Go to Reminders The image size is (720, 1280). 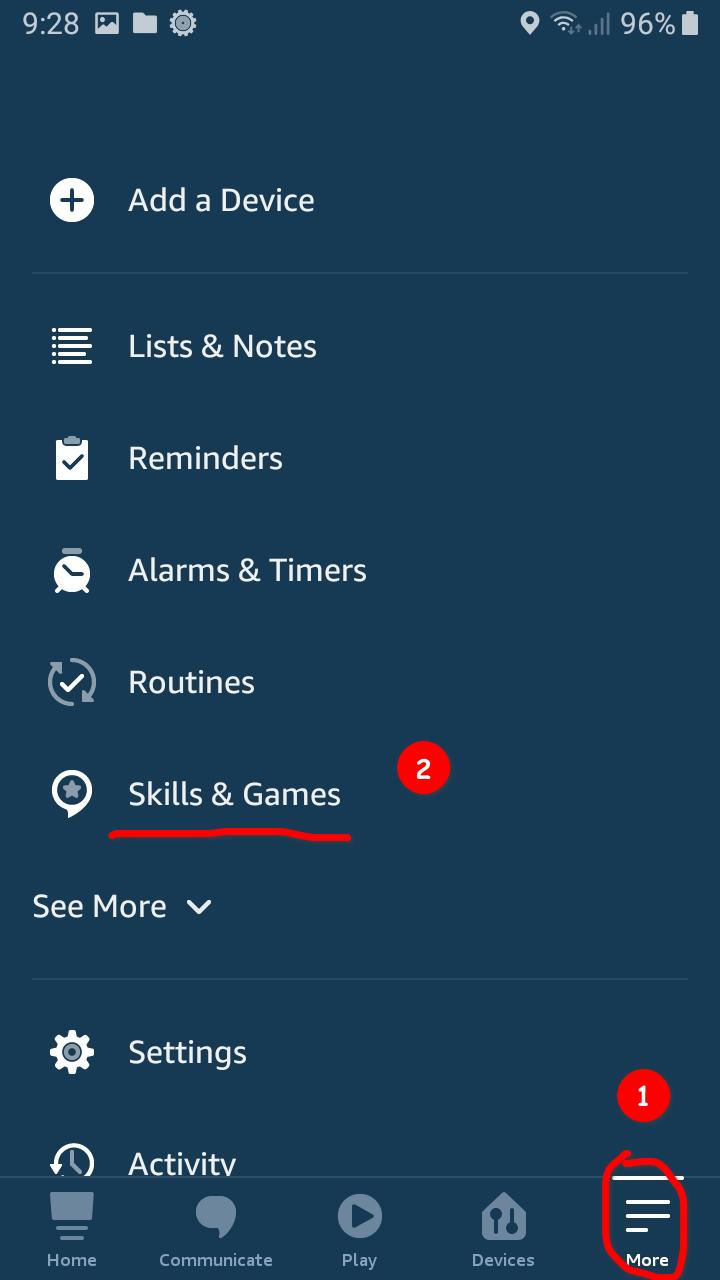360,458
